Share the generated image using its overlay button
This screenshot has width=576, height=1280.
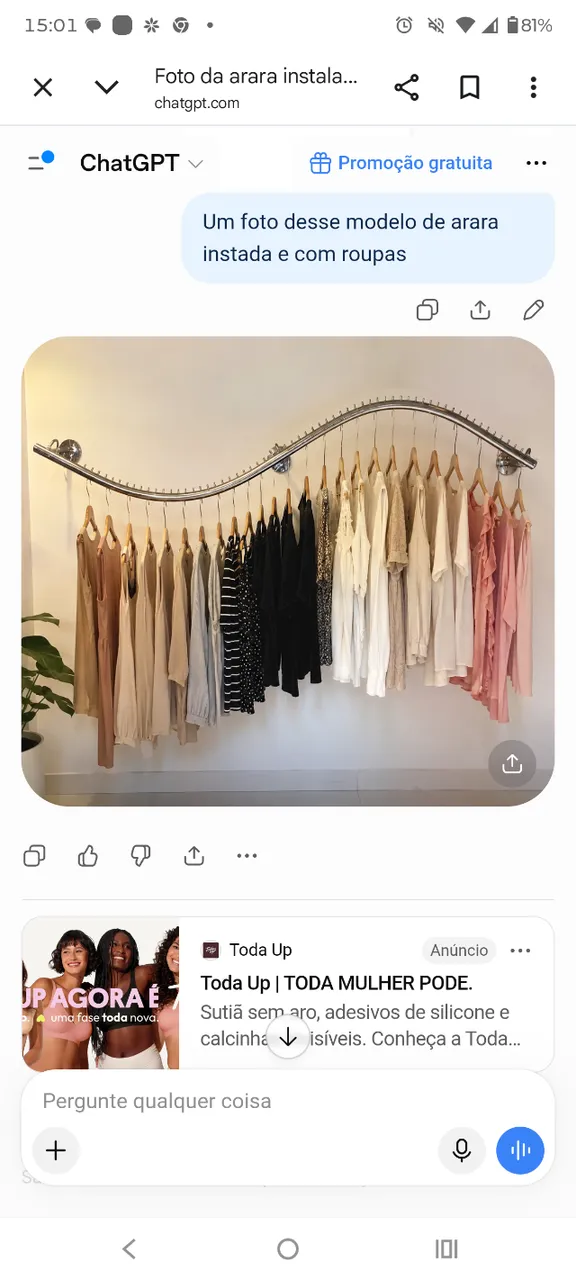coord(512,764)
